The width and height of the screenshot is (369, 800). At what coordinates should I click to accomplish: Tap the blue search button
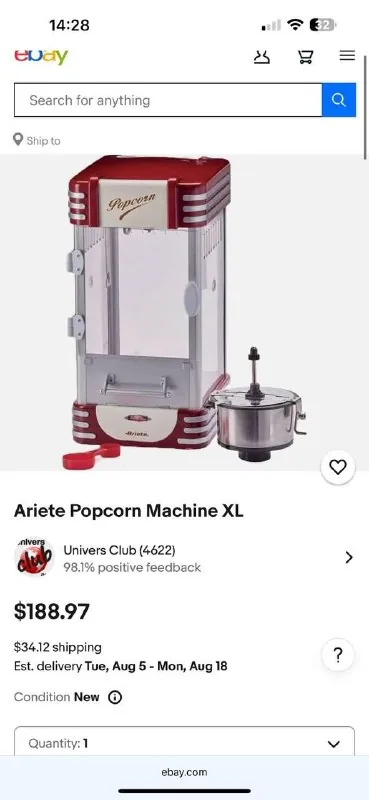coord(339,100)
